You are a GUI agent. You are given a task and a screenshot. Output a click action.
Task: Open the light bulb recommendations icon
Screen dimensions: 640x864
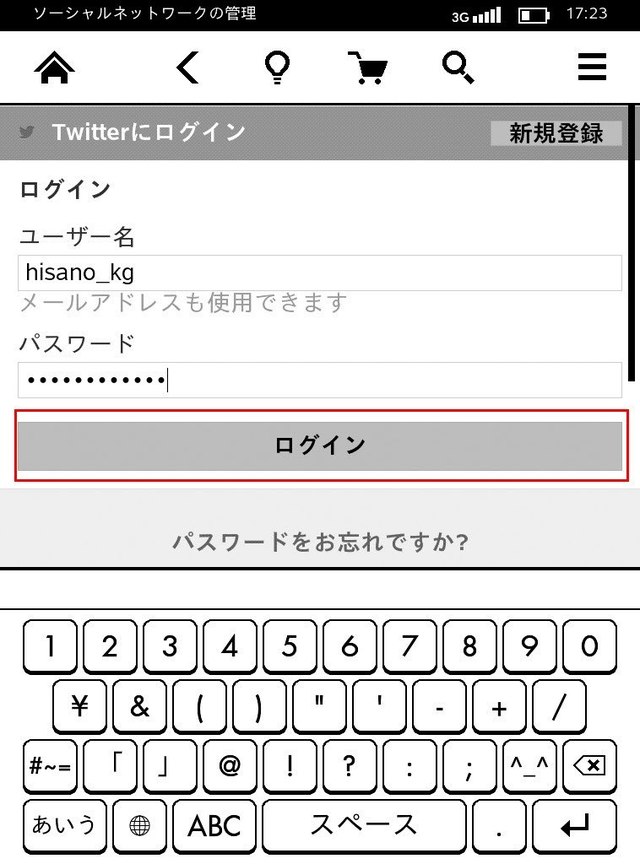276,67
